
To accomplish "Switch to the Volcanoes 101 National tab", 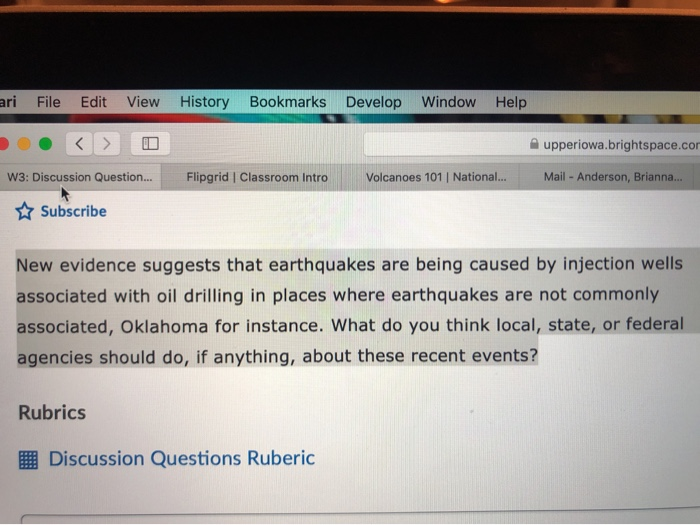I will coord(436,177).
